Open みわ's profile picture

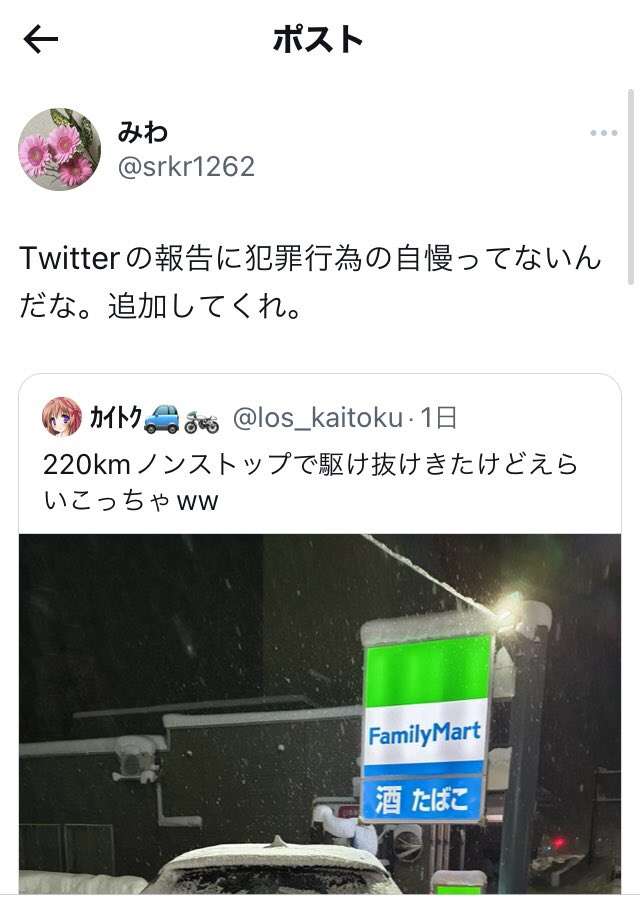tap(60, 149)
